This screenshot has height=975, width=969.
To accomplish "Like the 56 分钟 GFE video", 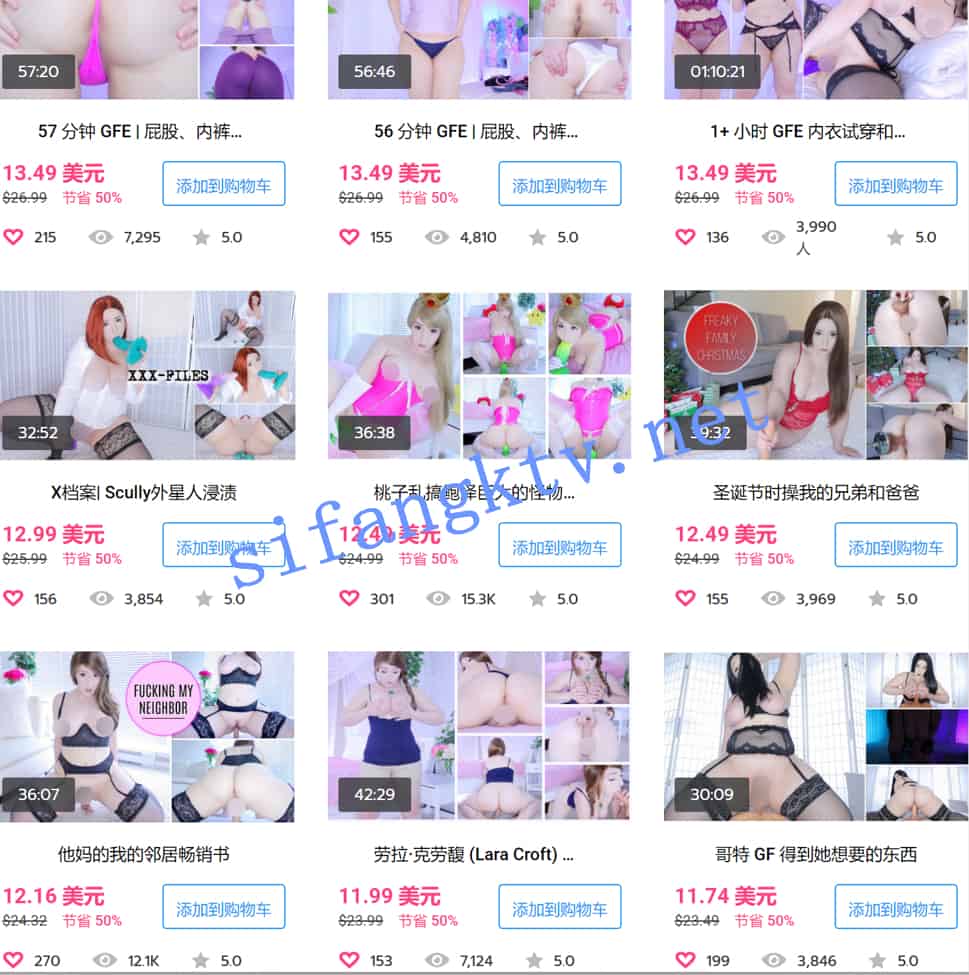I will [349, 237].
